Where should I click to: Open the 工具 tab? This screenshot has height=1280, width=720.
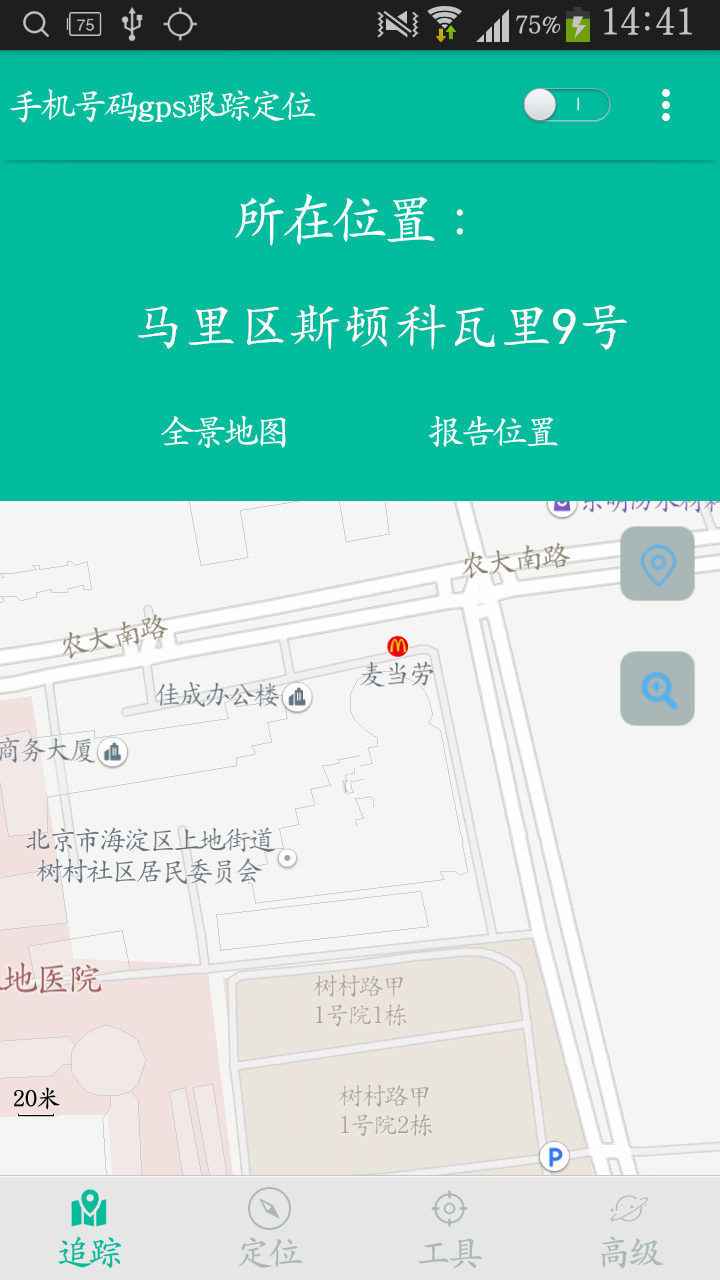tap(450, 1228)
